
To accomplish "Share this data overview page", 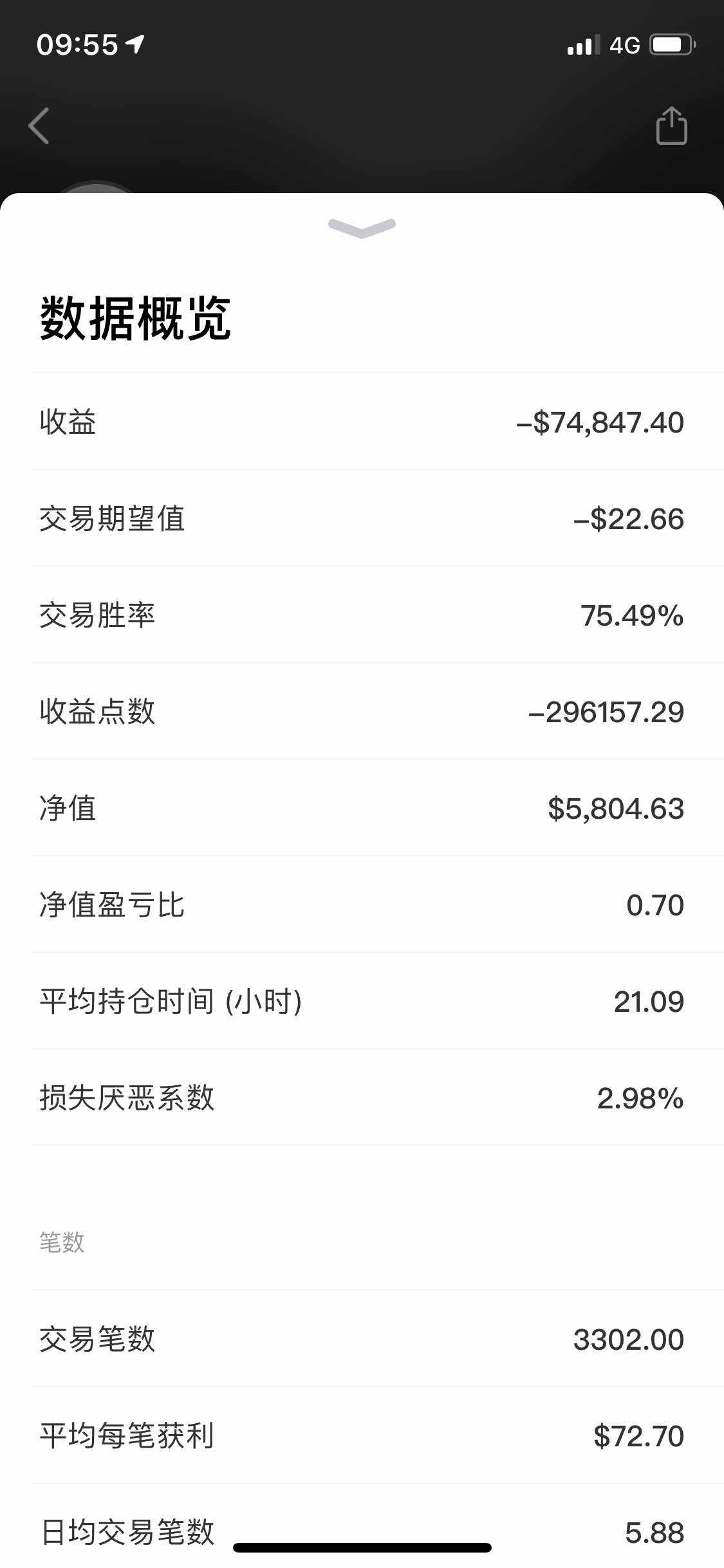I will pyautogui.click(x=671, y=125).
